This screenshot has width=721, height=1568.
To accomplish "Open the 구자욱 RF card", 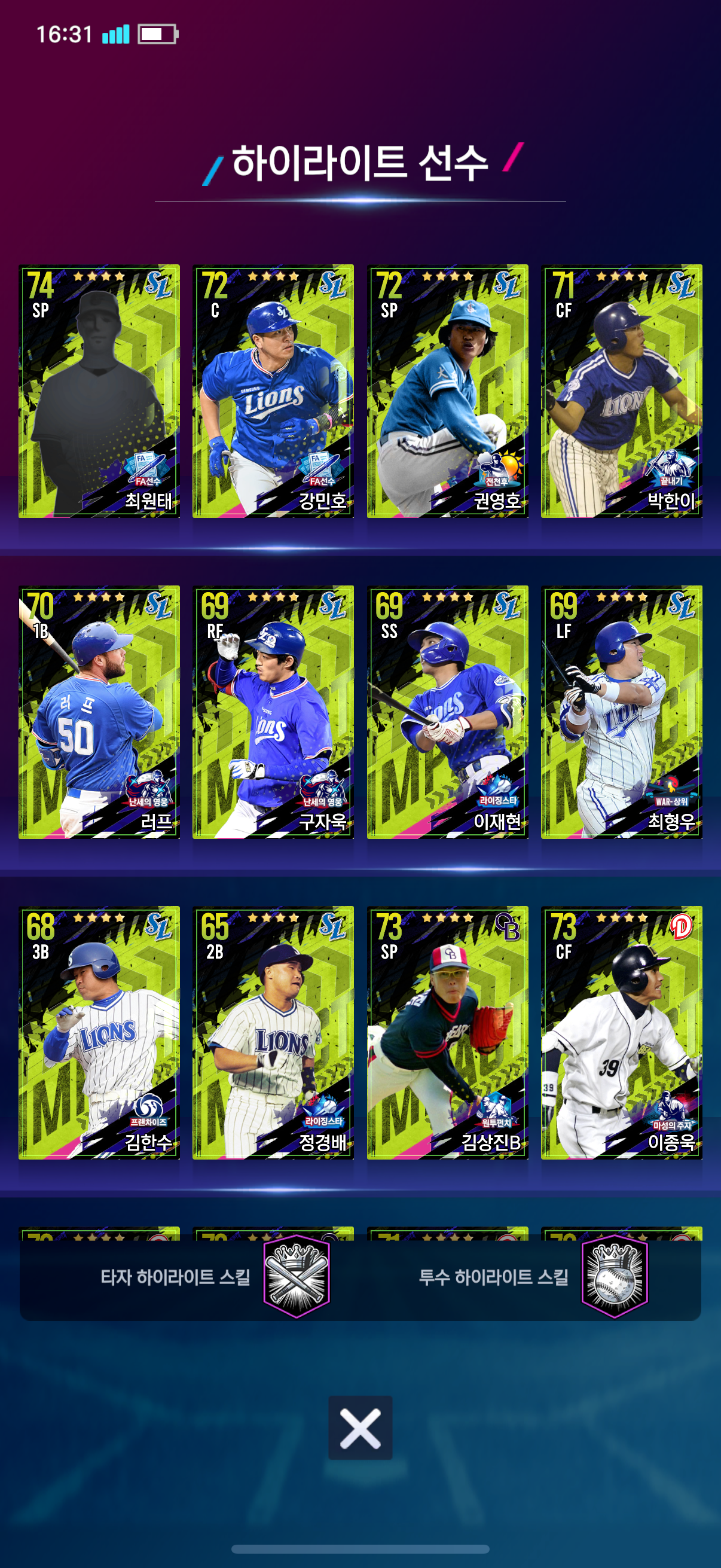I will click(273, 712).
